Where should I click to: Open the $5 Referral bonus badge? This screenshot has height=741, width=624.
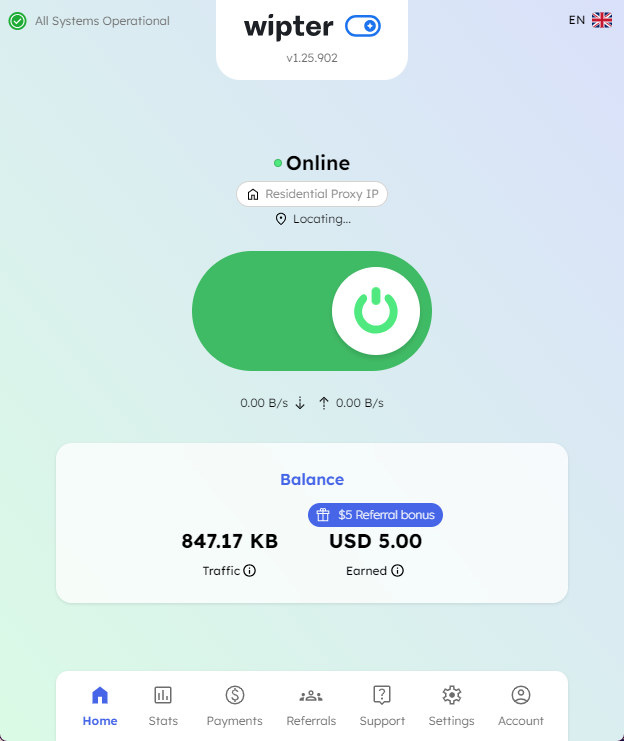375,515
